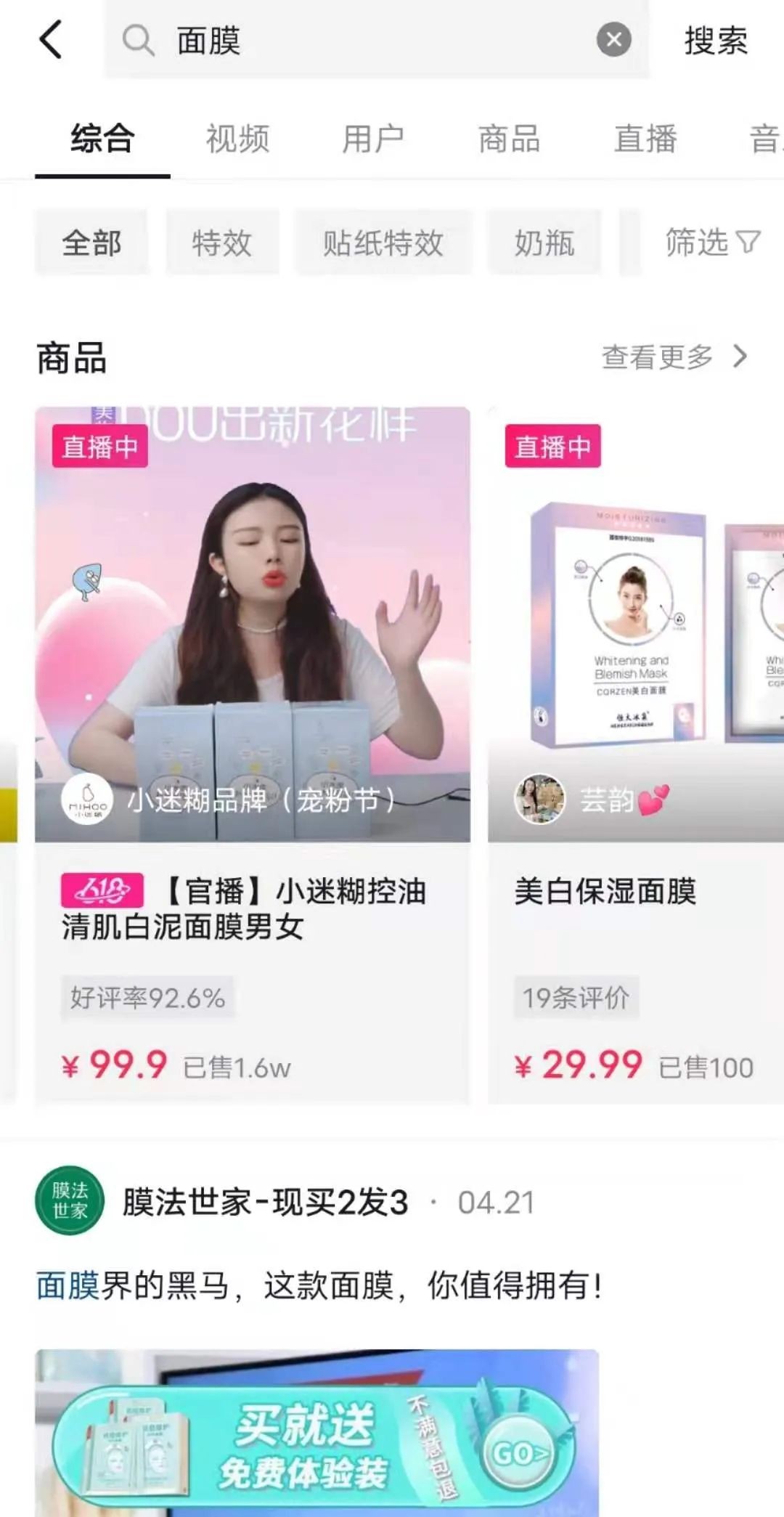Screen dimensions: 784x1517
Task: Select the 全部 filter chip
Action: coord(92,243)
